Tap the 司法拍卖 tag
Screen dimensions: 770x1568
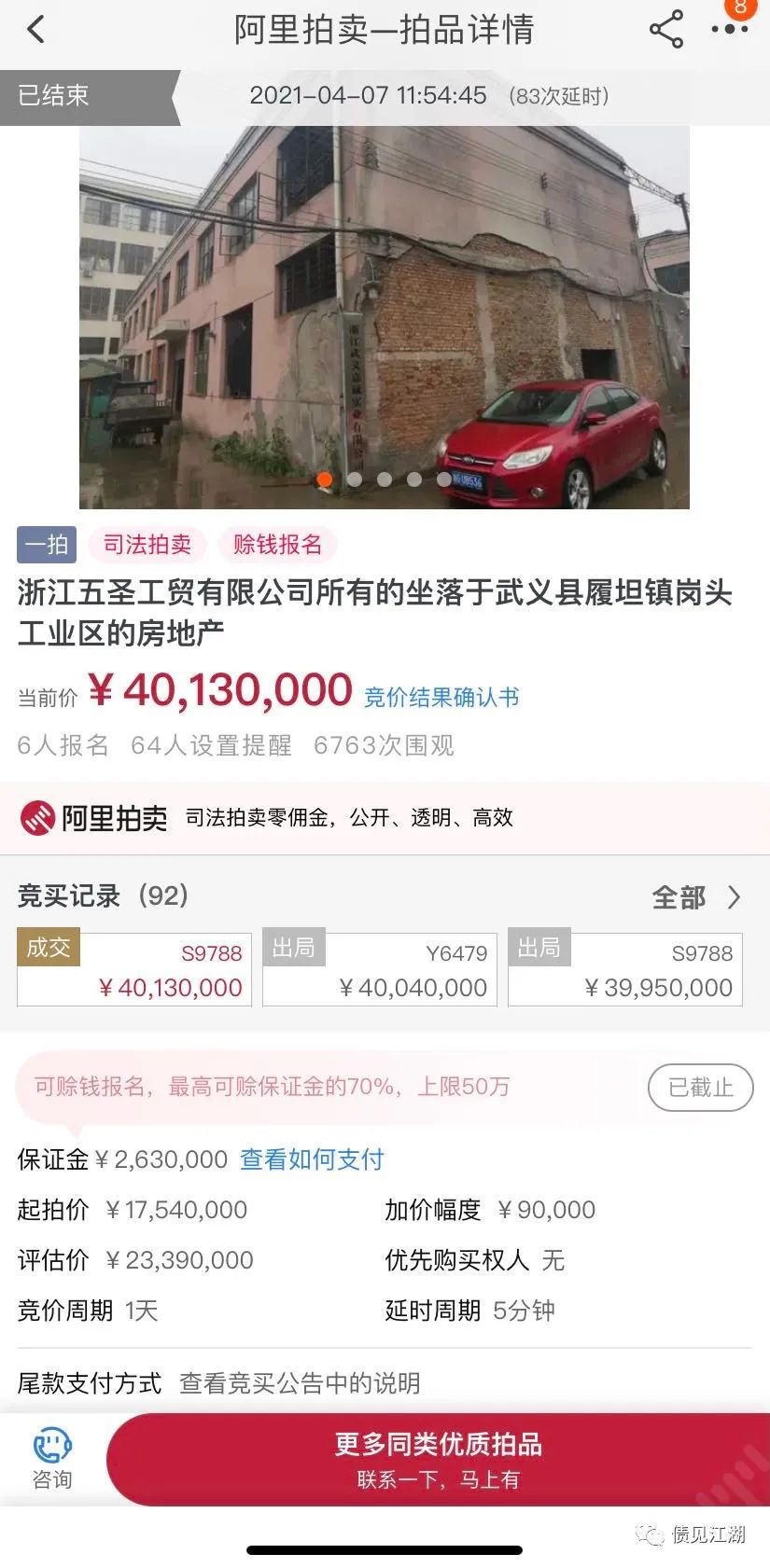147,545
